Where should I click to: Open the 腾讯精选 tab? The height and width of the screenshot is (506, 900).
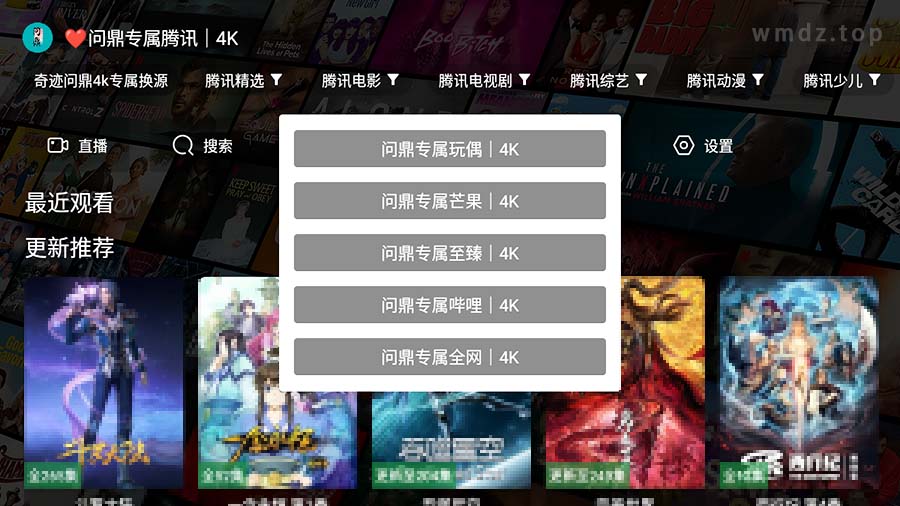[243, 81]
